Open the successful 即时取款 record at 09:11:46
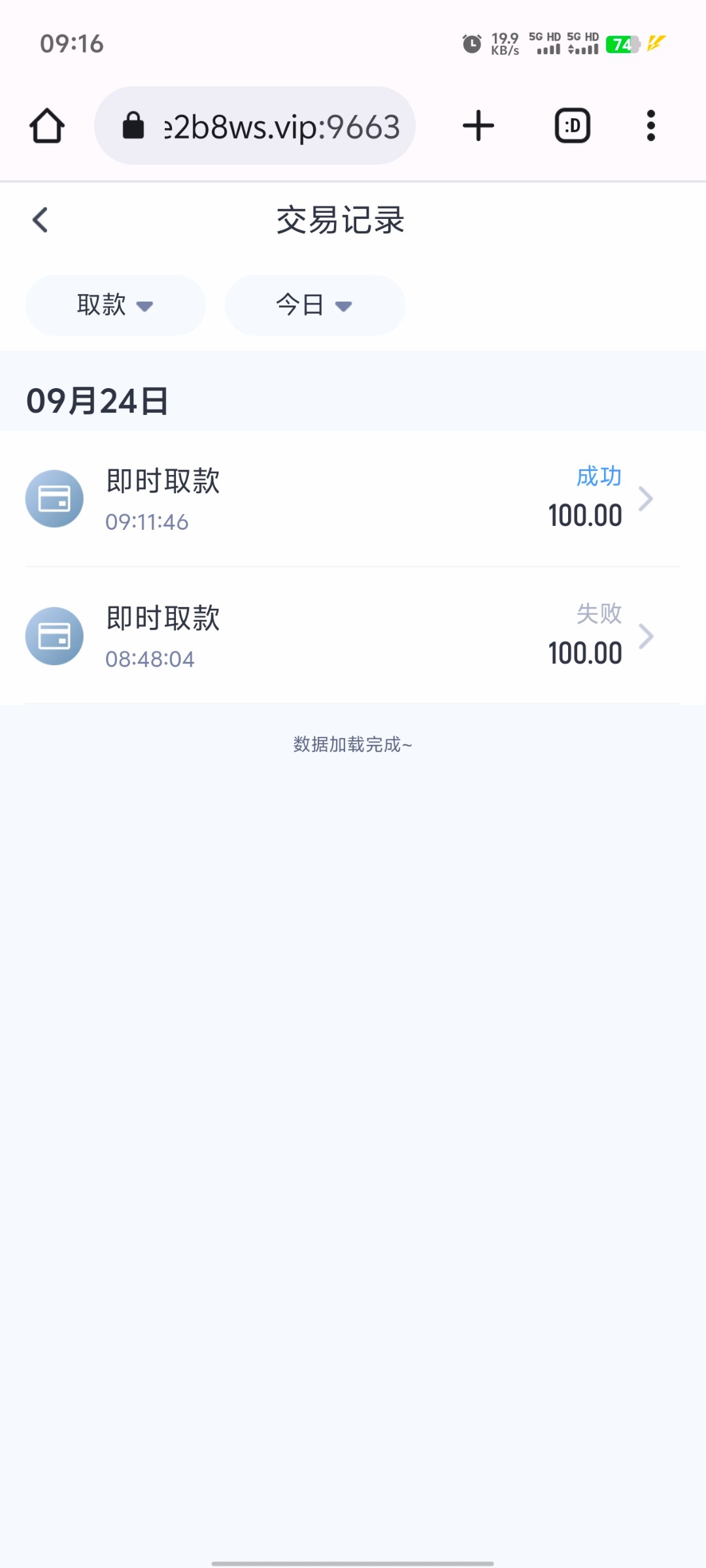Screen dimensions: 706x1568 tap(353, 498)
